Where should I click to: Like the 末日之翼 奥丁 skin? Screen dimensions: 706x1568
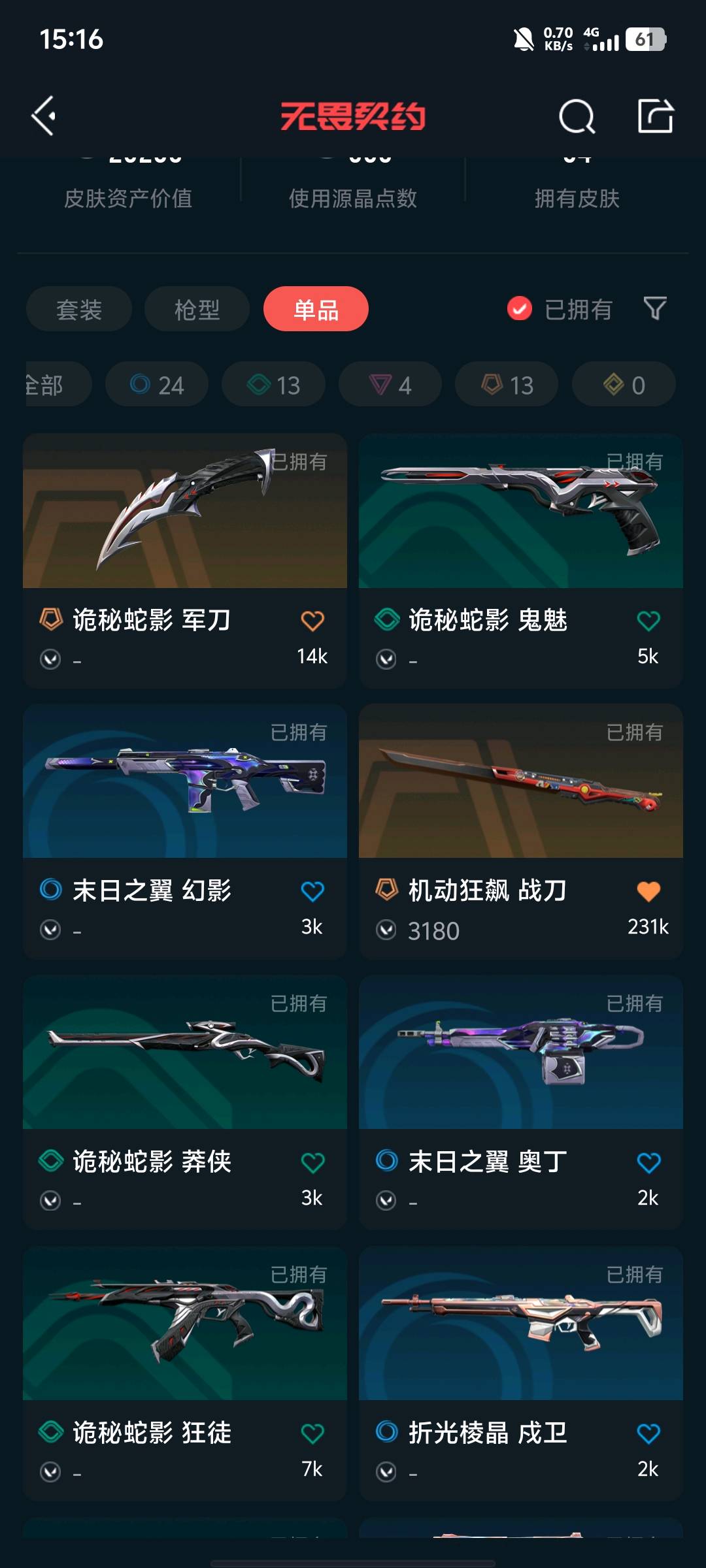(648, 1162)
